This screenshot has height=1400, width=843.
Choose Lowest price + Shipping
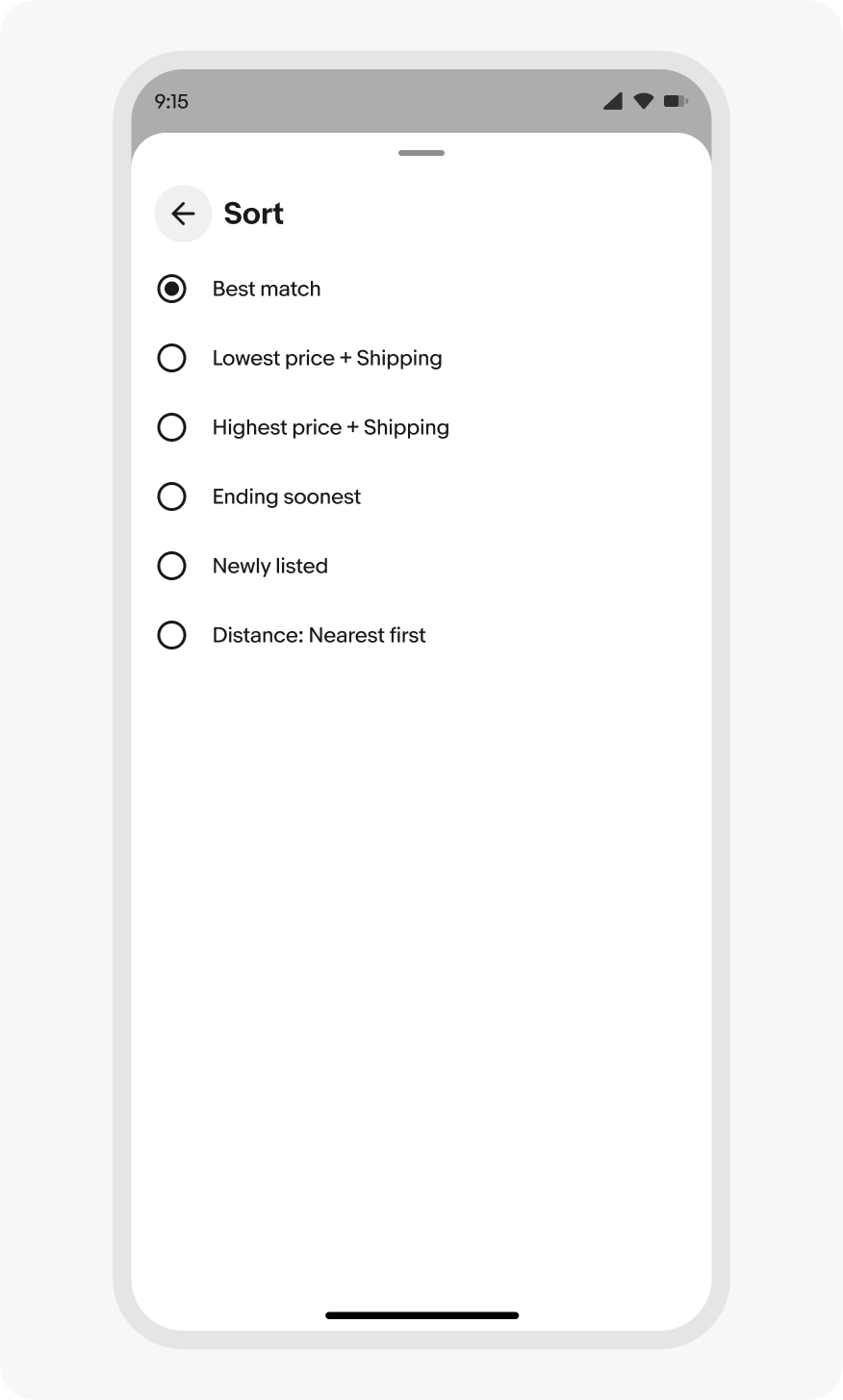[171, 358]
